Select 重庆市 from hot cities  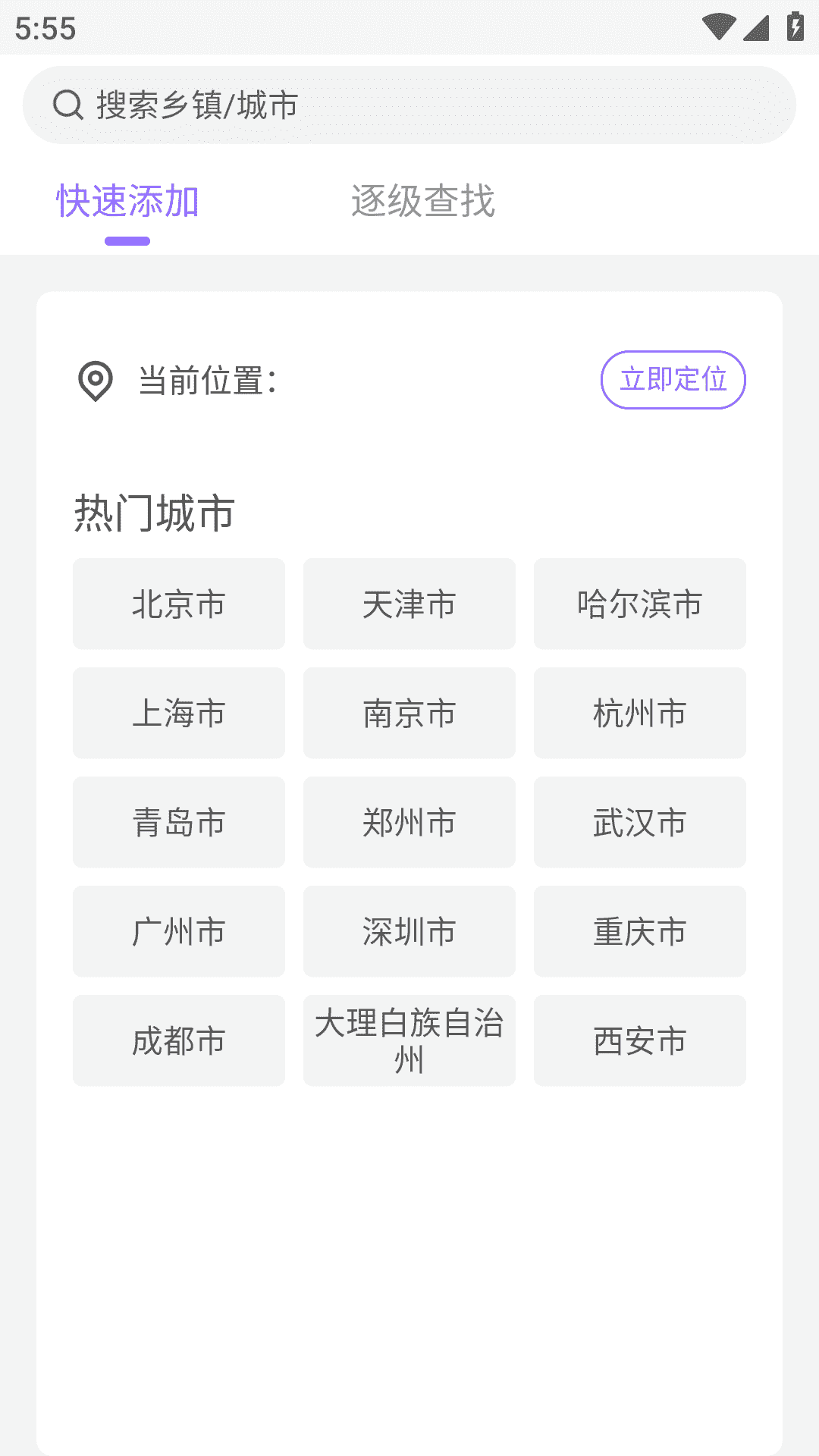(639, 931)
